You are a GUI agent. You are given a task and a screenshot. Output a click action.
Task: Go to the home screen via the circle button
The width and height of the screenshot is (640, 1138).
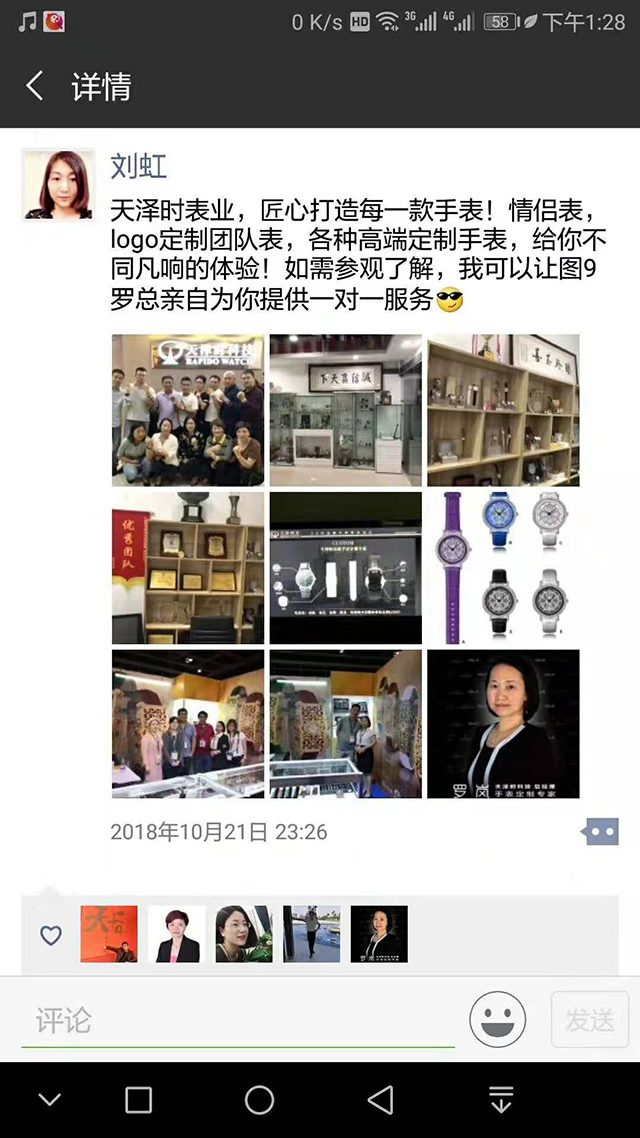(259, 1100)
